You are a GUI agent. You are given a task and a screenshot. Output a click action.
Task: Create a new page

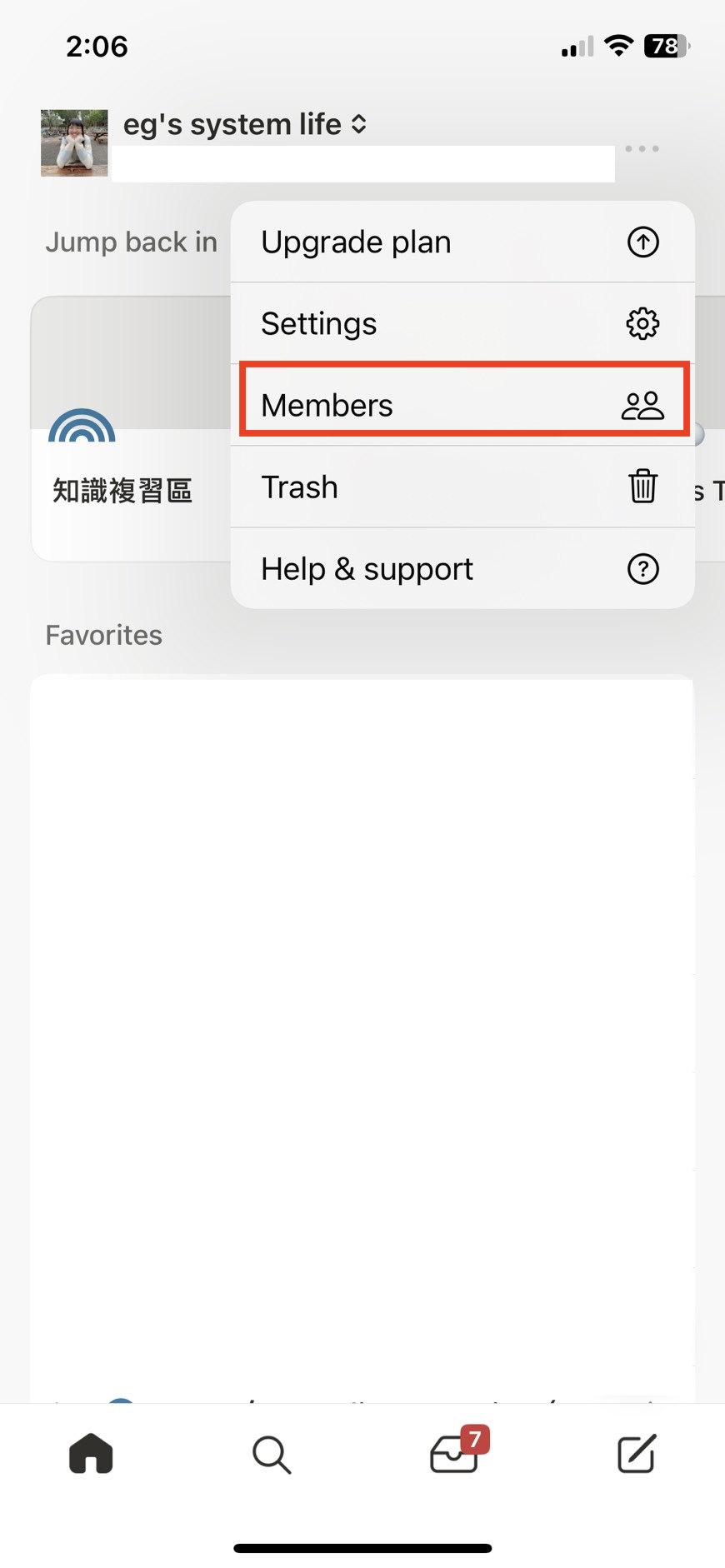click(636, 1454)
